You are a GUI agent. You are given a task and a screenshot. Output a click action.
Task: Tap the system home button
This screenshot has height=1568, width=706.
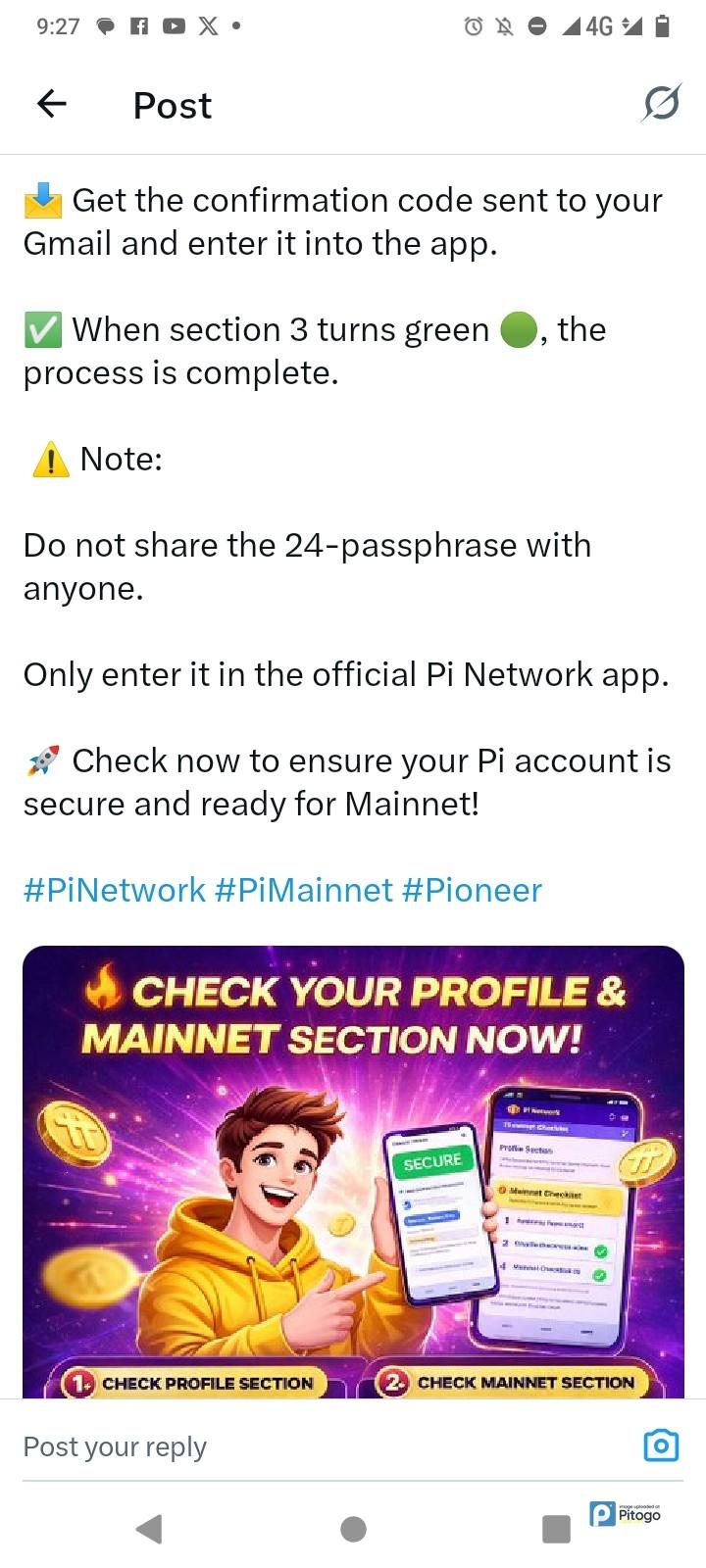coord(353,1529)
